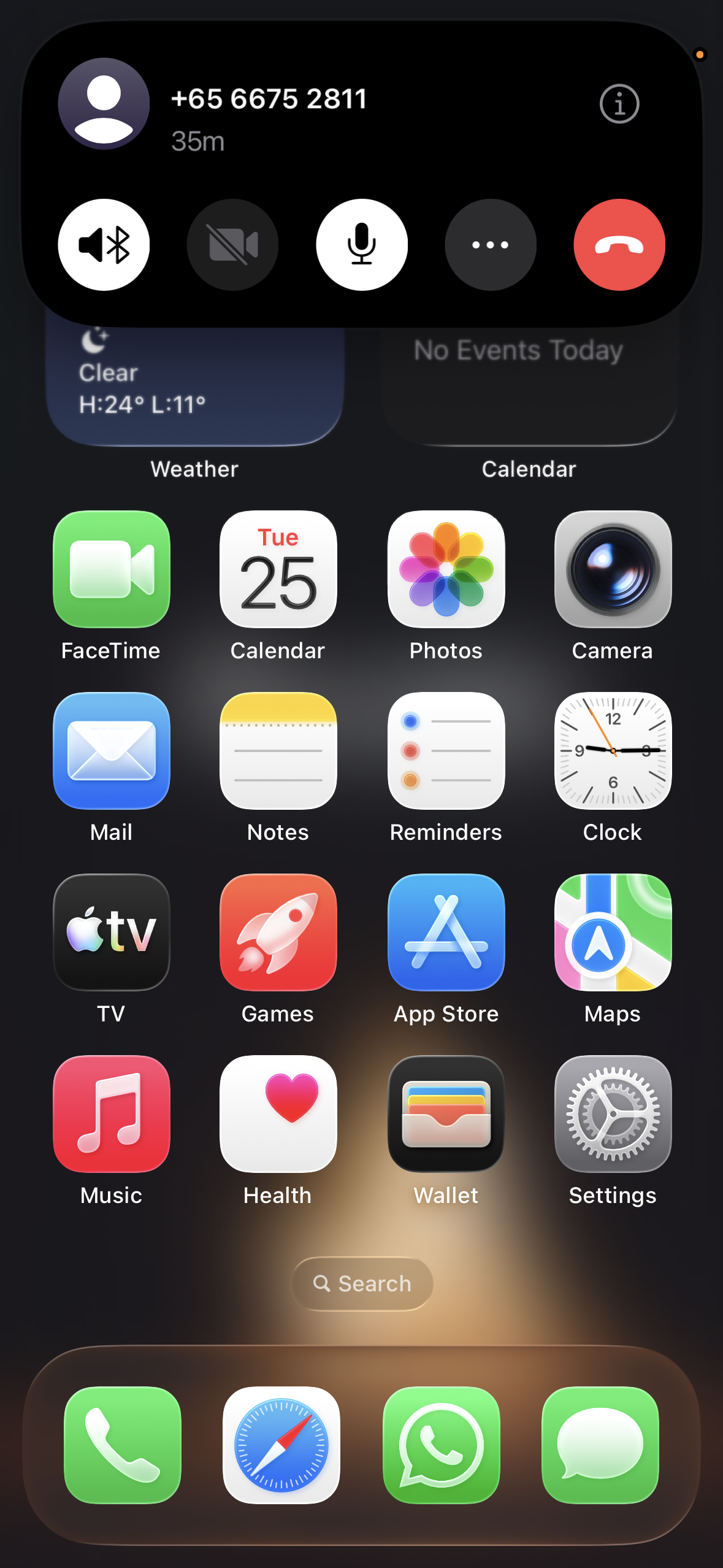723x1568 pixels.
Task: Launch the App Store
Action: 446,932
